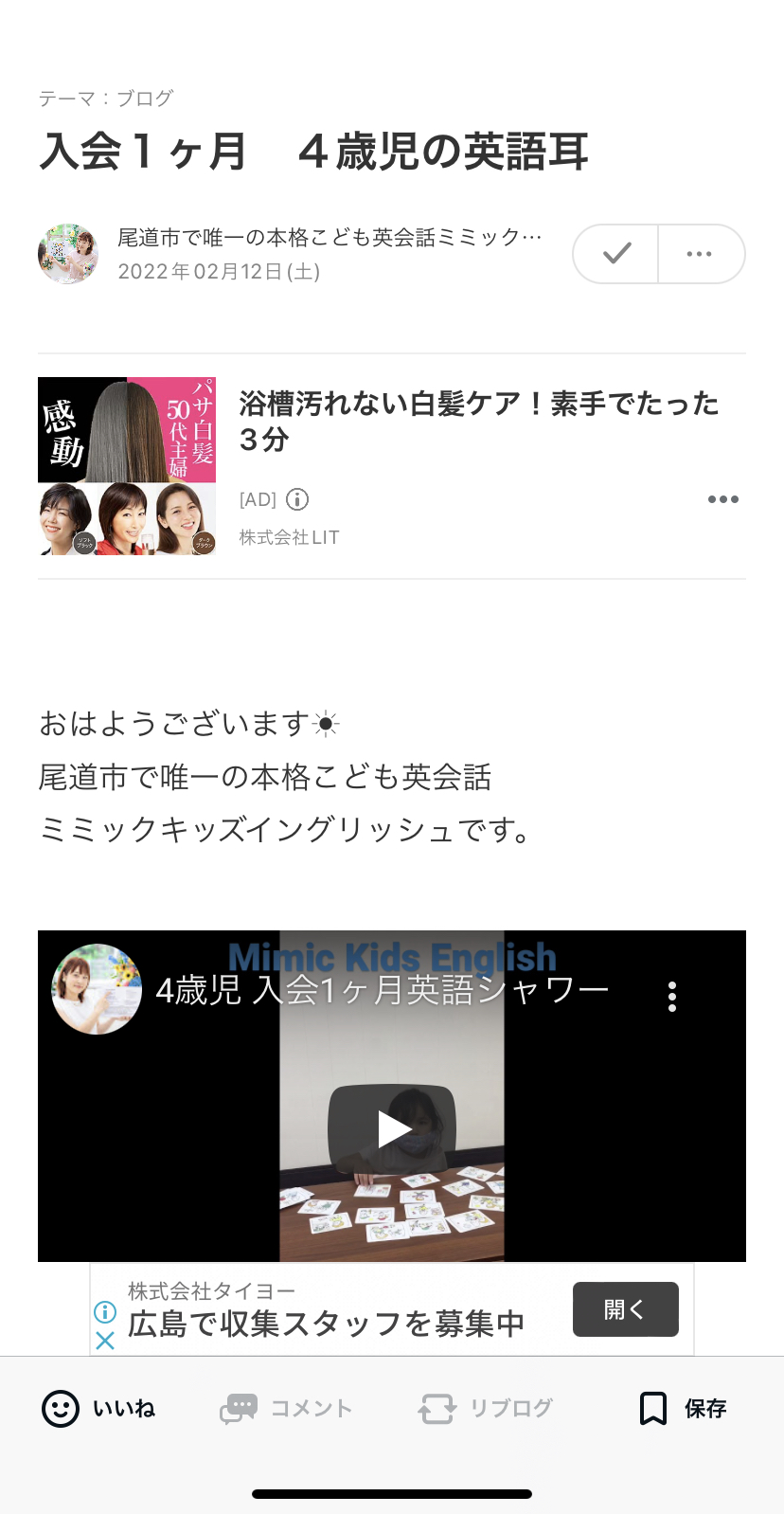Tap 開く on the 株式会社タイヨー banner
Screen dimensions: 784x1514
point(626,1309)
